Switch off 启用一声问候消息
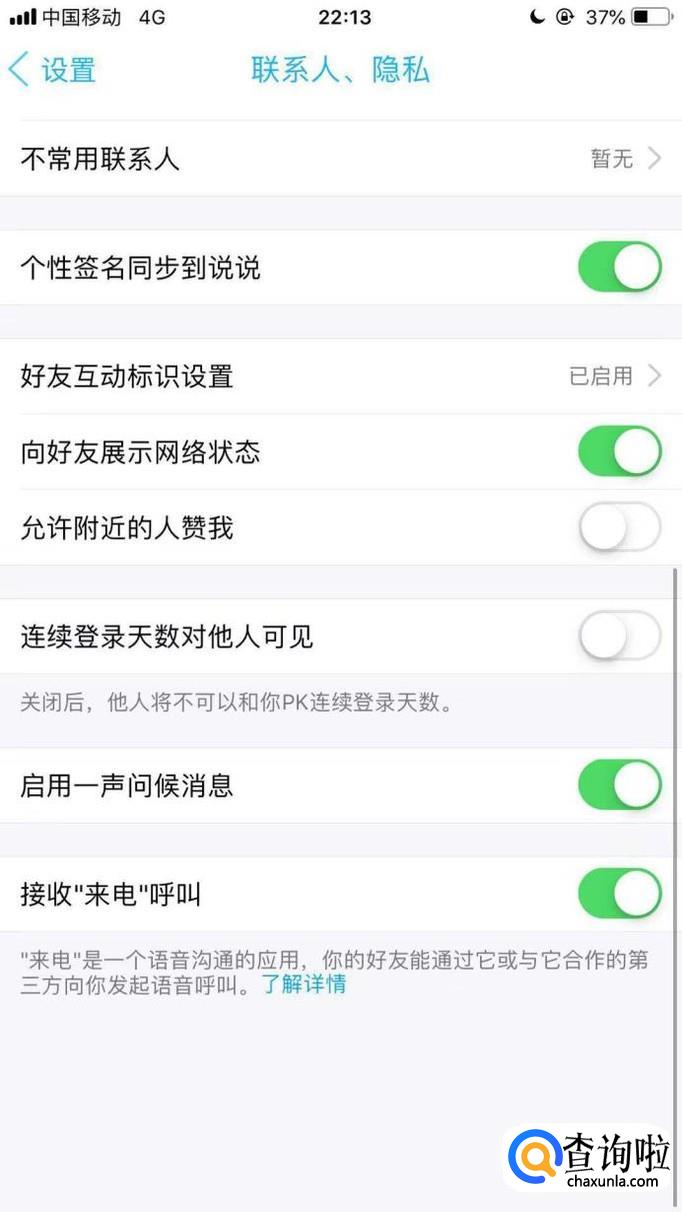Image resolution: width=682 pixels, height=1212 pixels. [x=619, y=785]
